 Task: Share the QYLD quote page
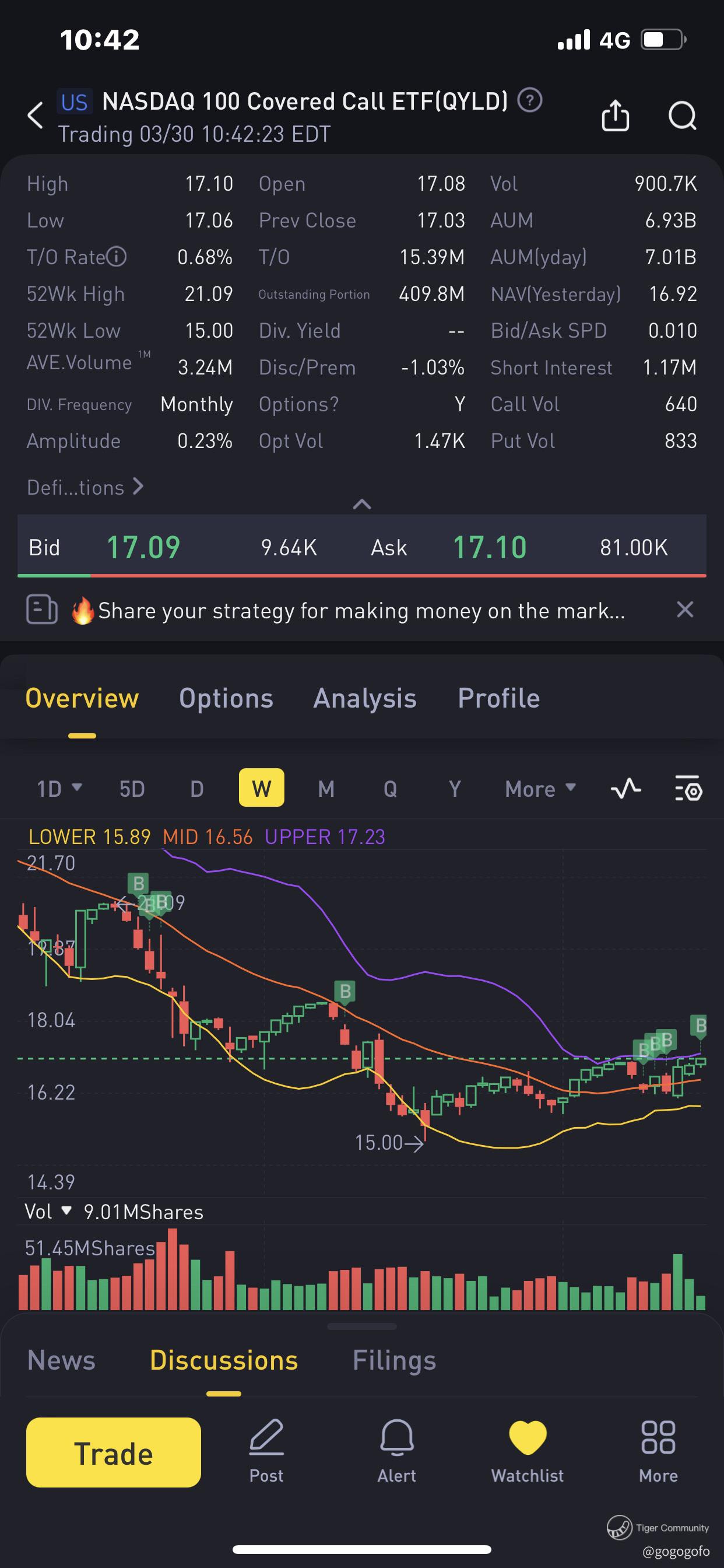pos(615,115)
